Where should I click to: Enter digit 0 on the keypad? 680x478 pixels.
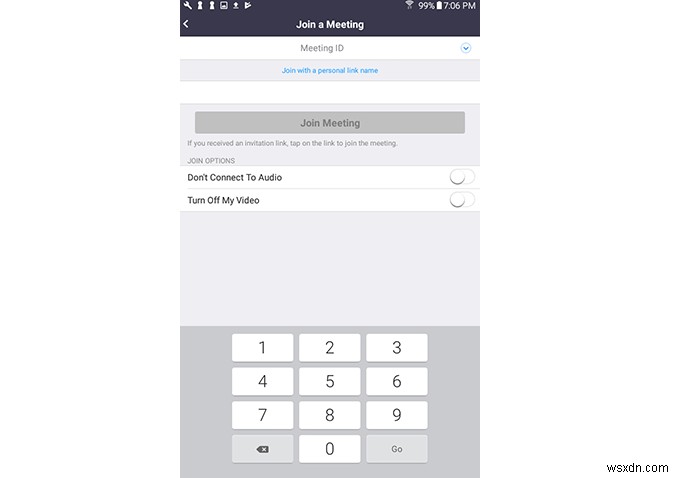[330, 449]
